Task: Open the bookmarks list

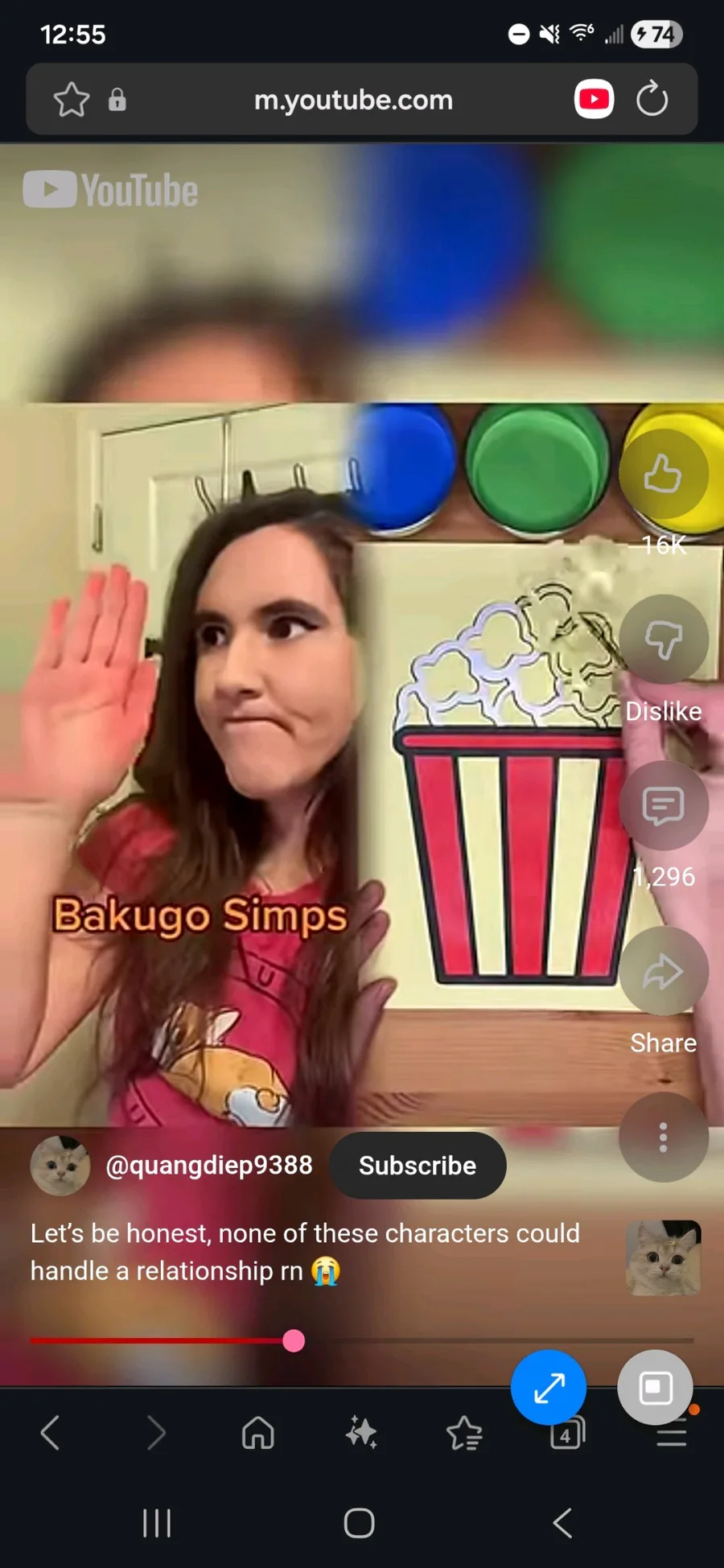Action: click(463, 1433)
